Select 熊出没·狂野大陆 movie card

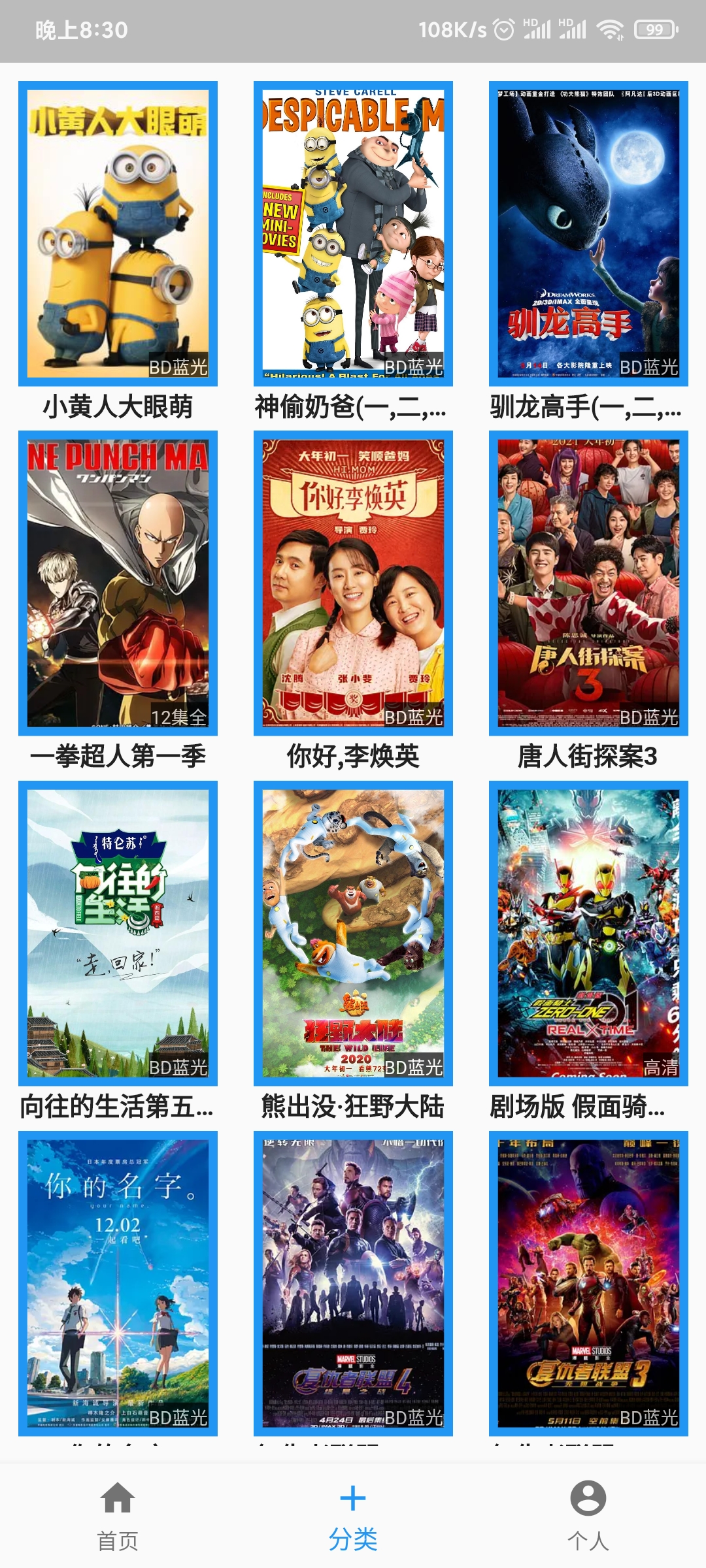point(353,933)
